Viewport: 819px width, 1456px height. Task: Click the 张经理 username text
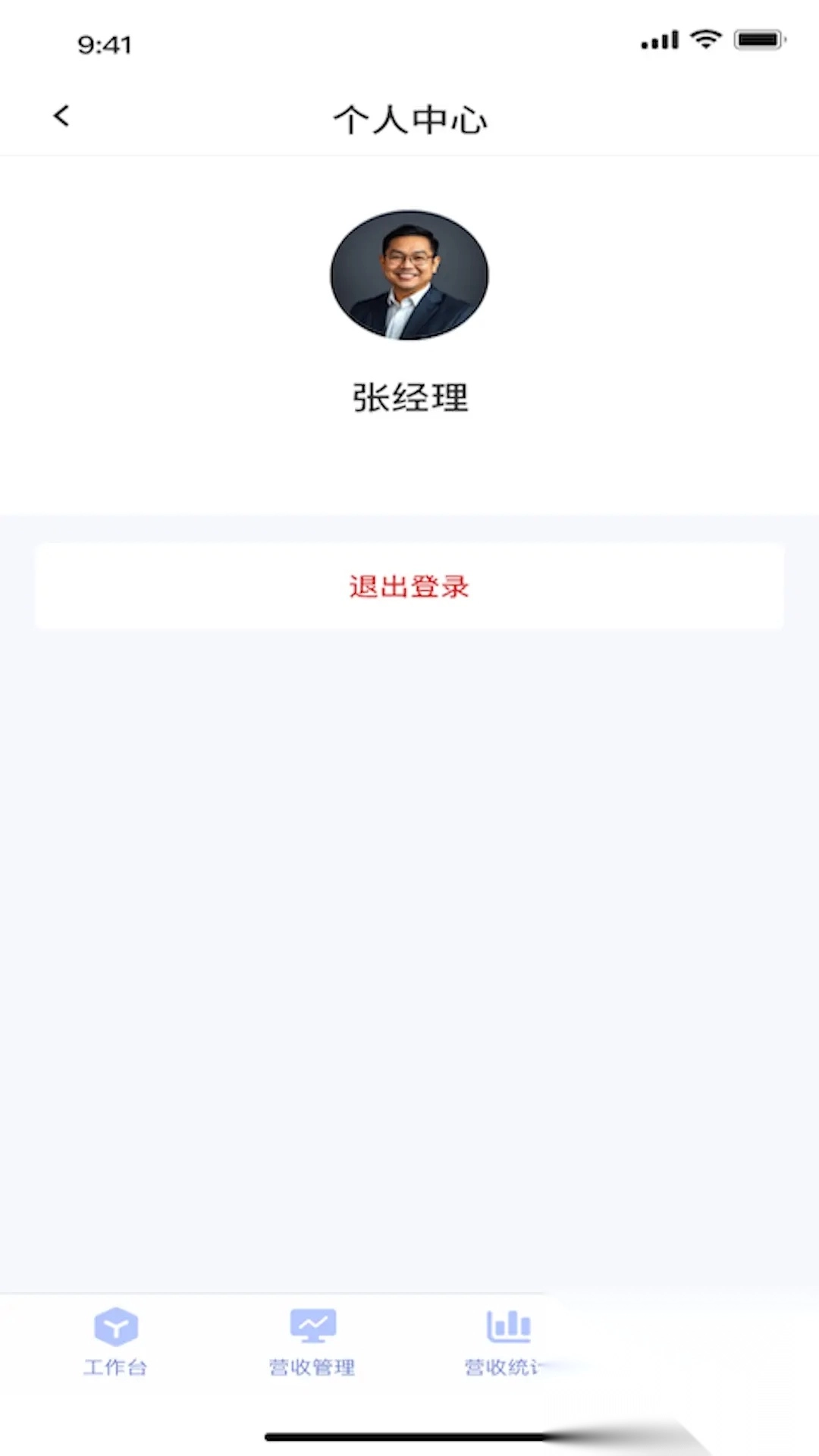tap(409, 397)
